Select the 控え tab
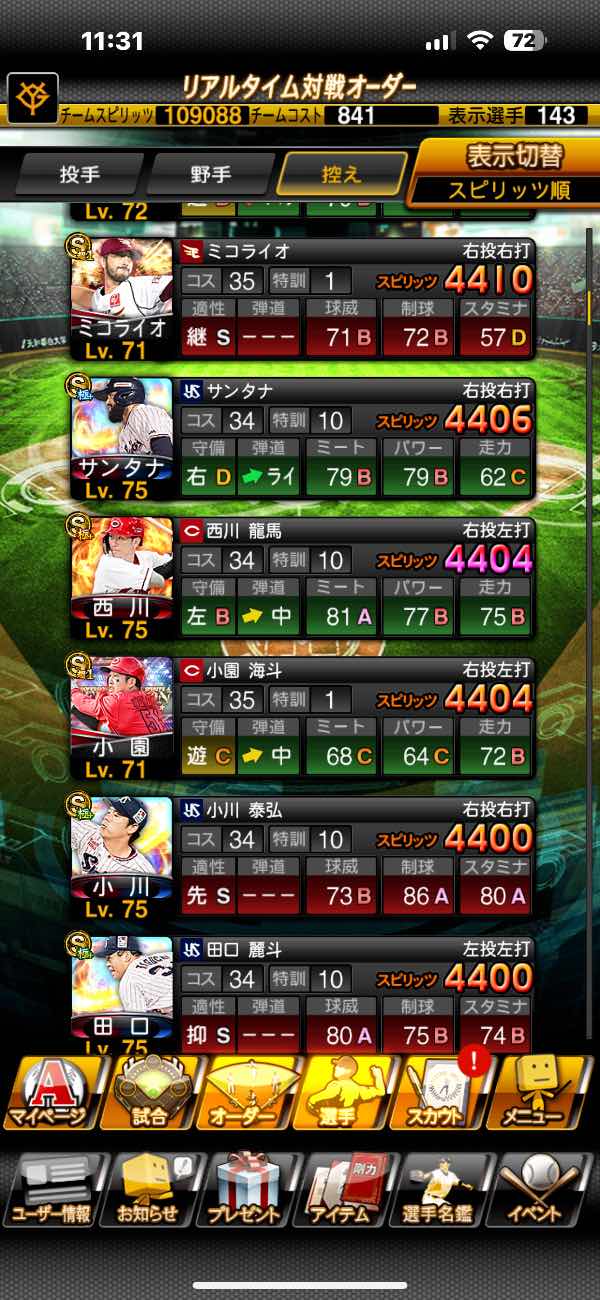 (x=342, y=175)
